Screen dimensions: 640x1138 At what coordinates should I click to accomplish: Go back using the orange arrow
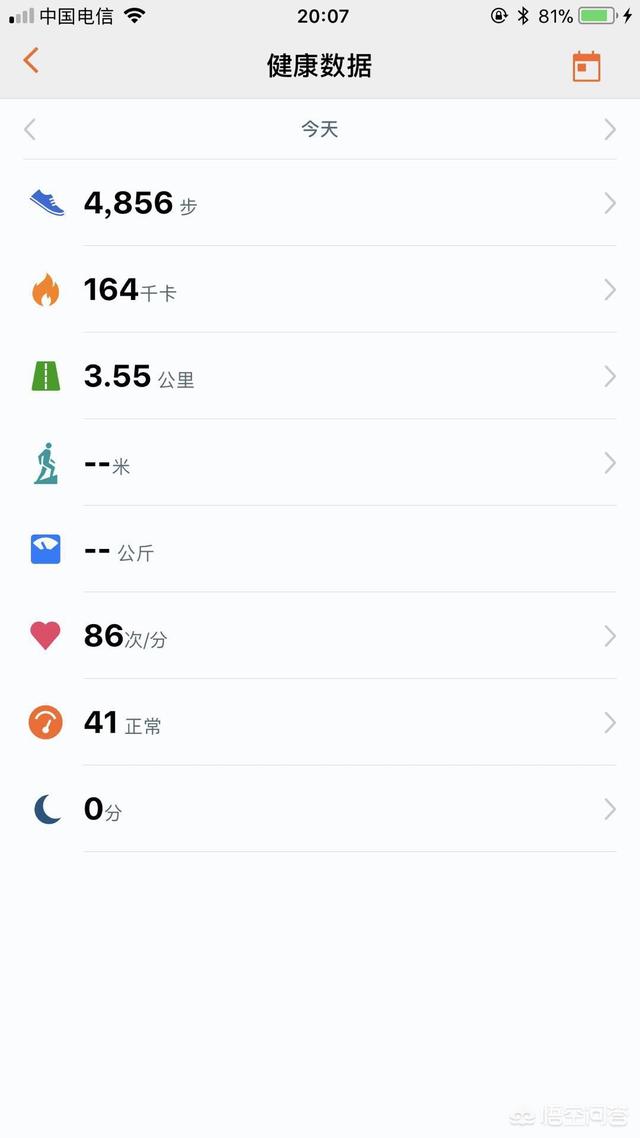(31, 61)
